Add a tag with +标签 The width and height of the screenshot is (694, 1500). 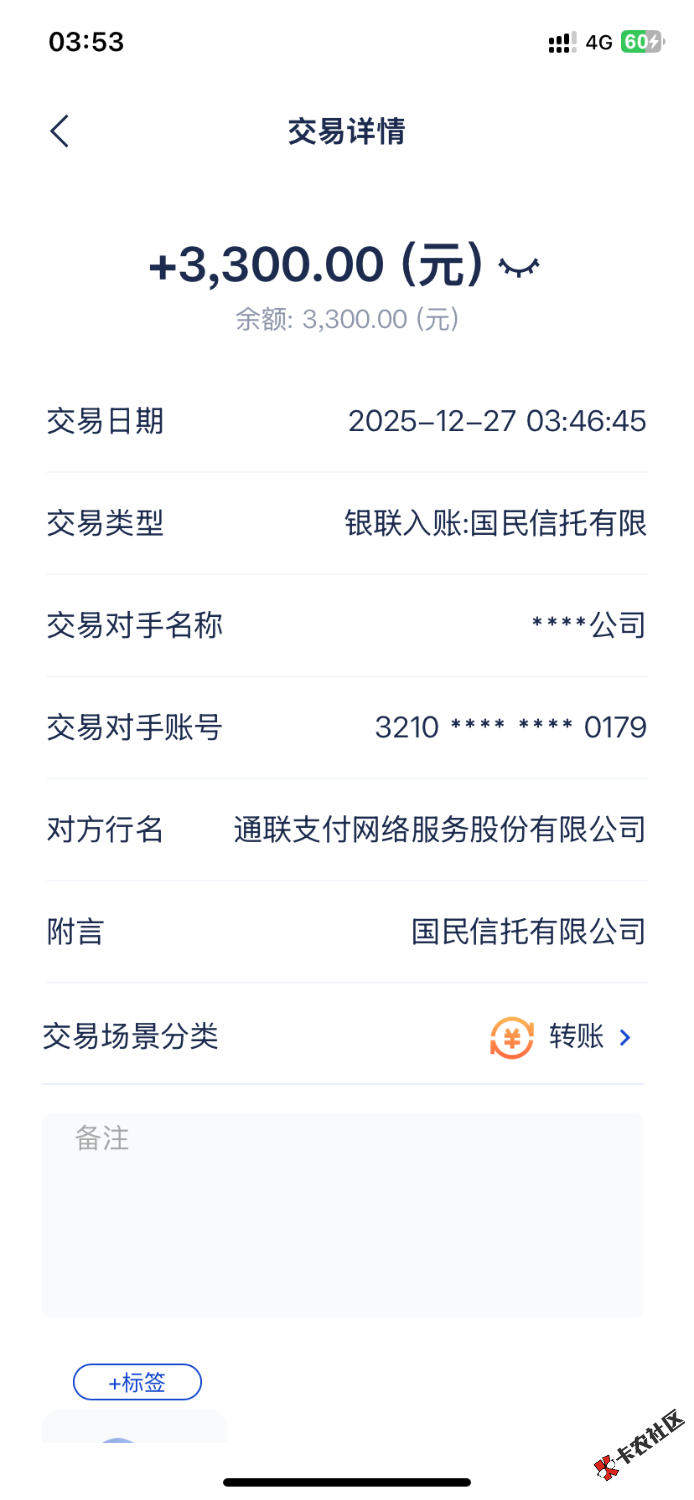click(x=137, y=1382)
